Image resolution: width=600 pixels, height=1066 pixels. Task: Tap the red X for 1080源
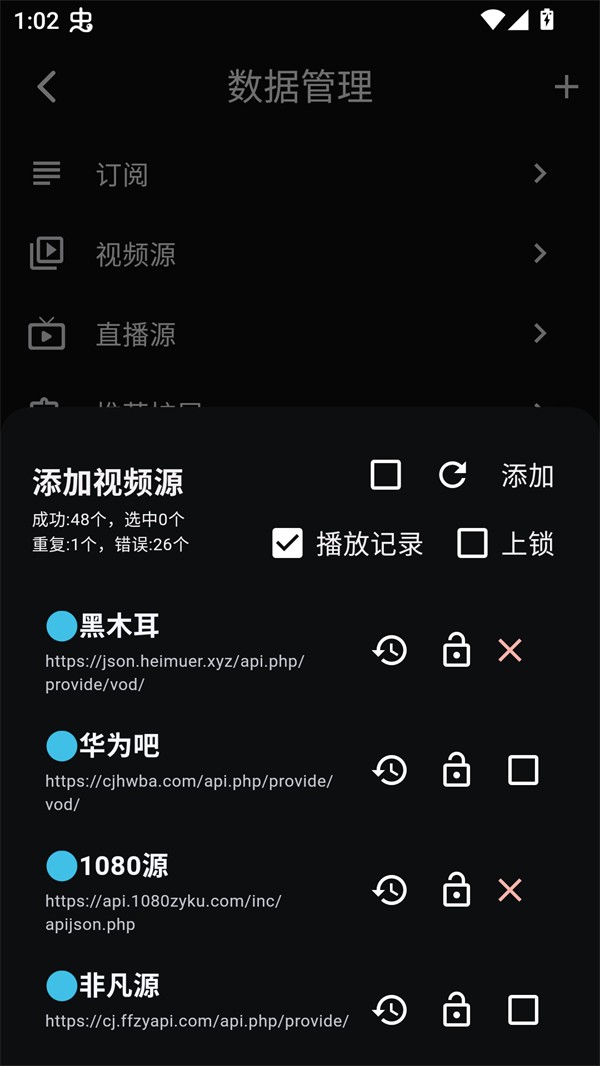510,890
